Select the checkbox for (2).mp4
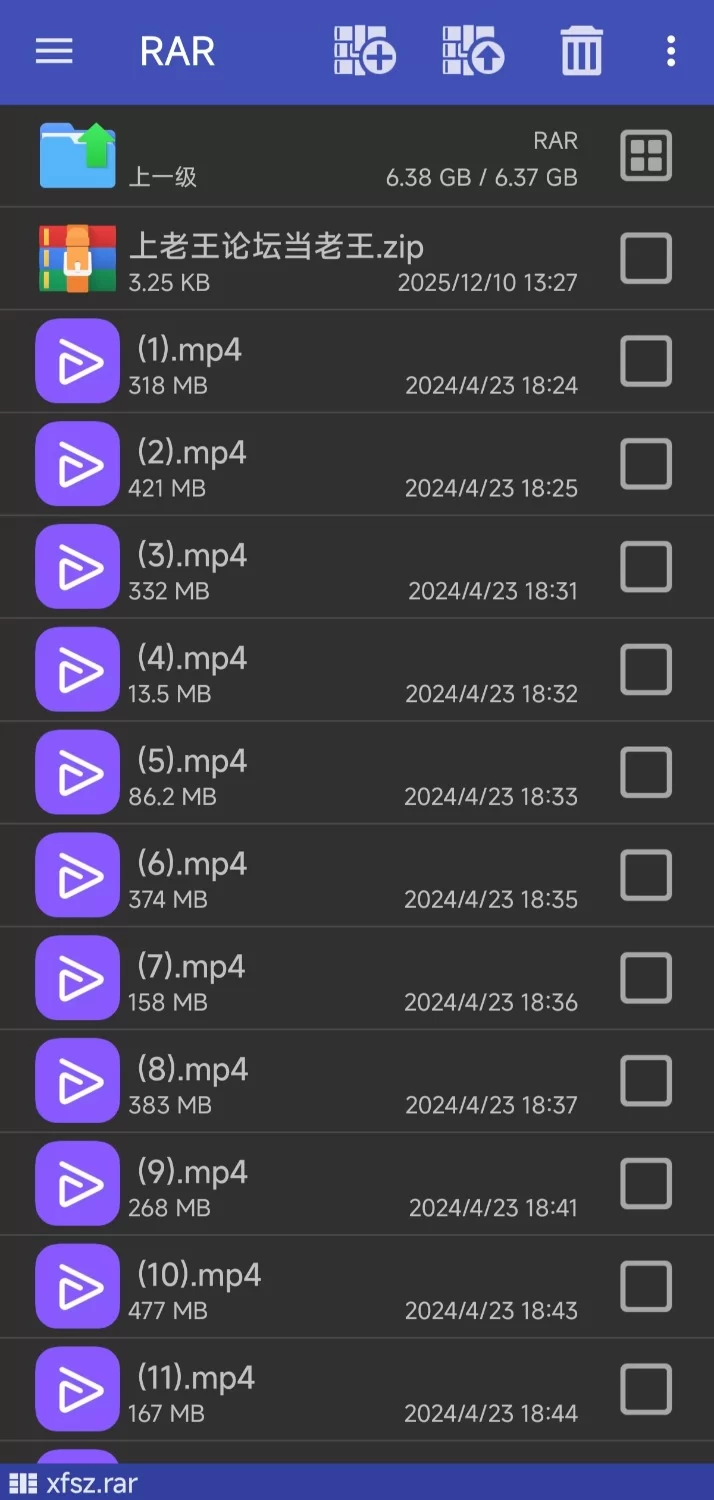 point(646,464)
